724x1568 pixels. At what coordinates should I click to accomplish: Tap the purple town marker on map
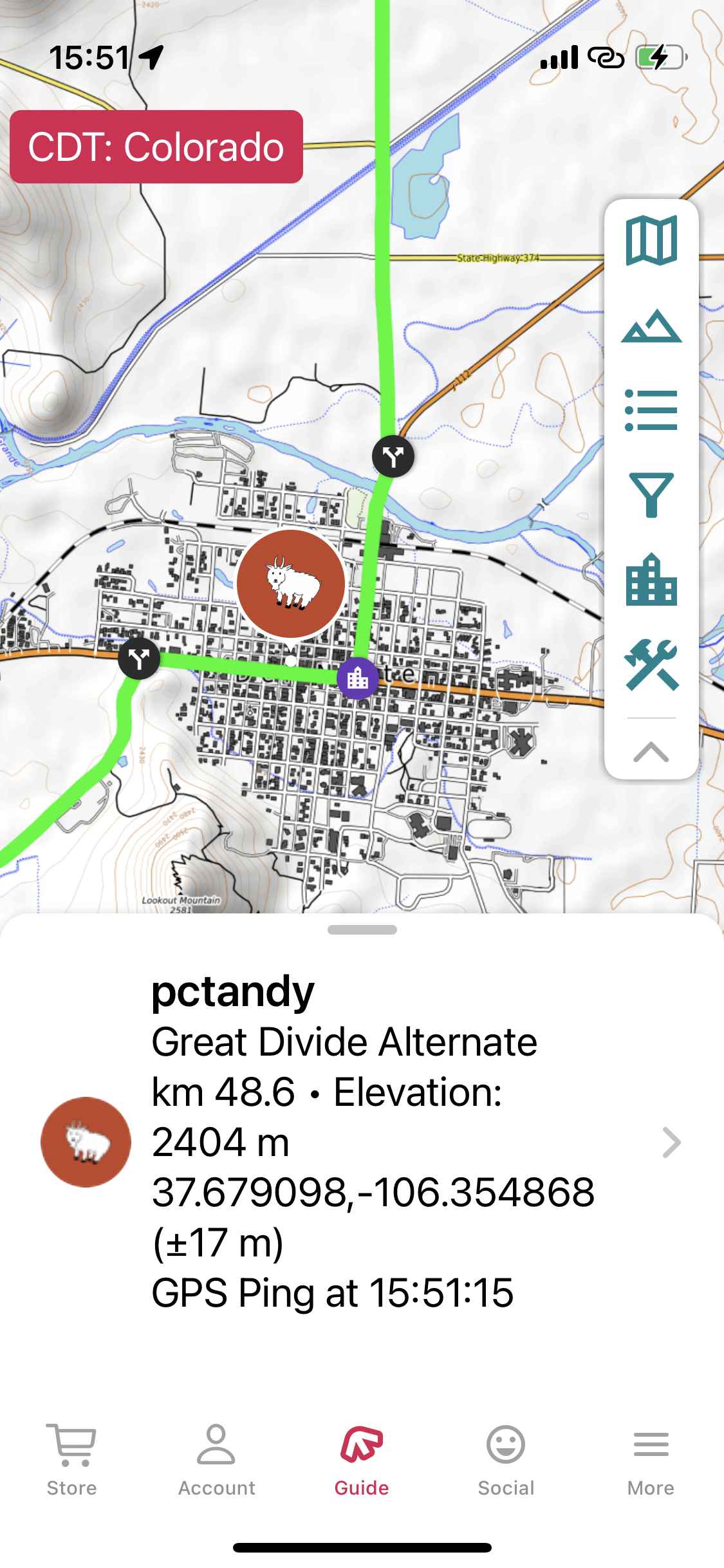(358, 678)
